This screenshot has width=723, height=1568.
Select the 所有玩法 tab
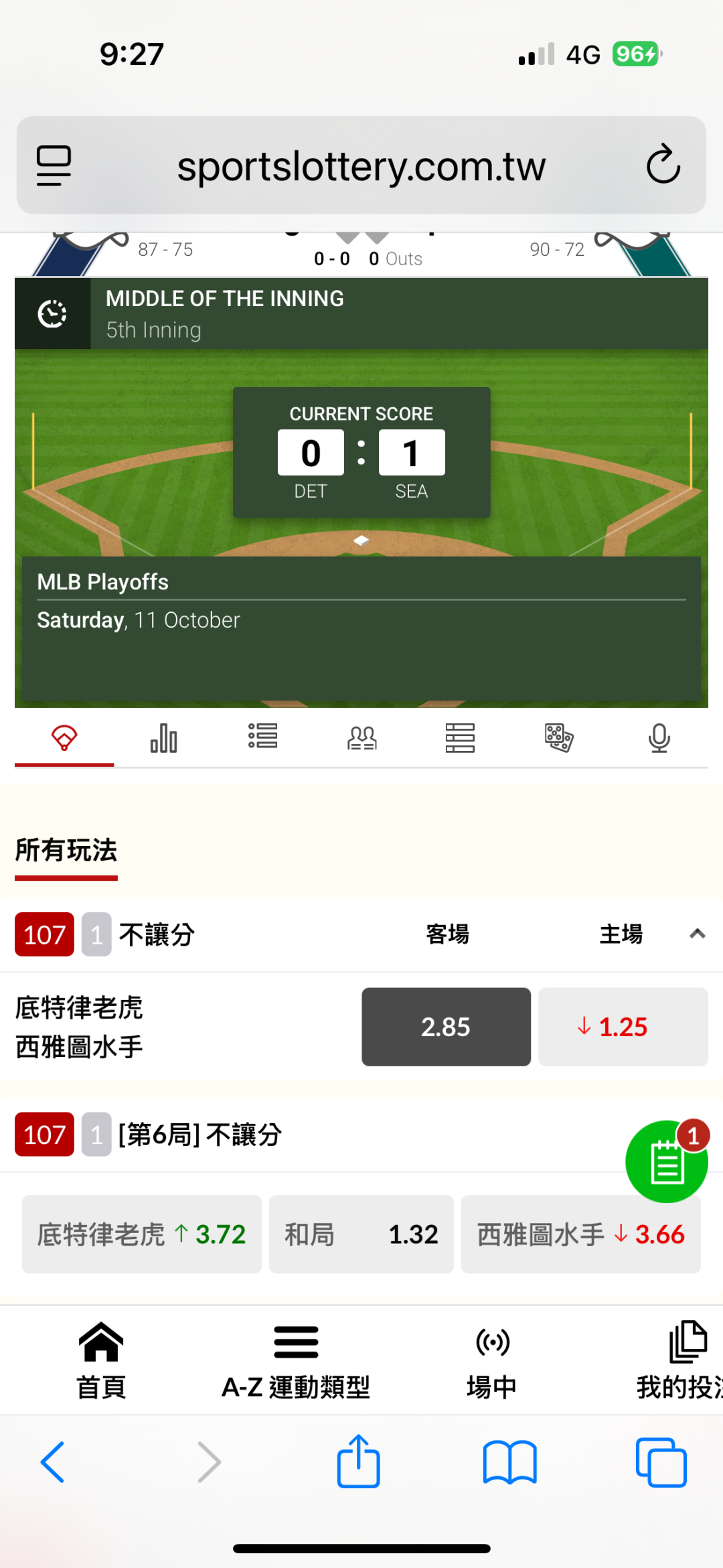[x=66, y=851]
